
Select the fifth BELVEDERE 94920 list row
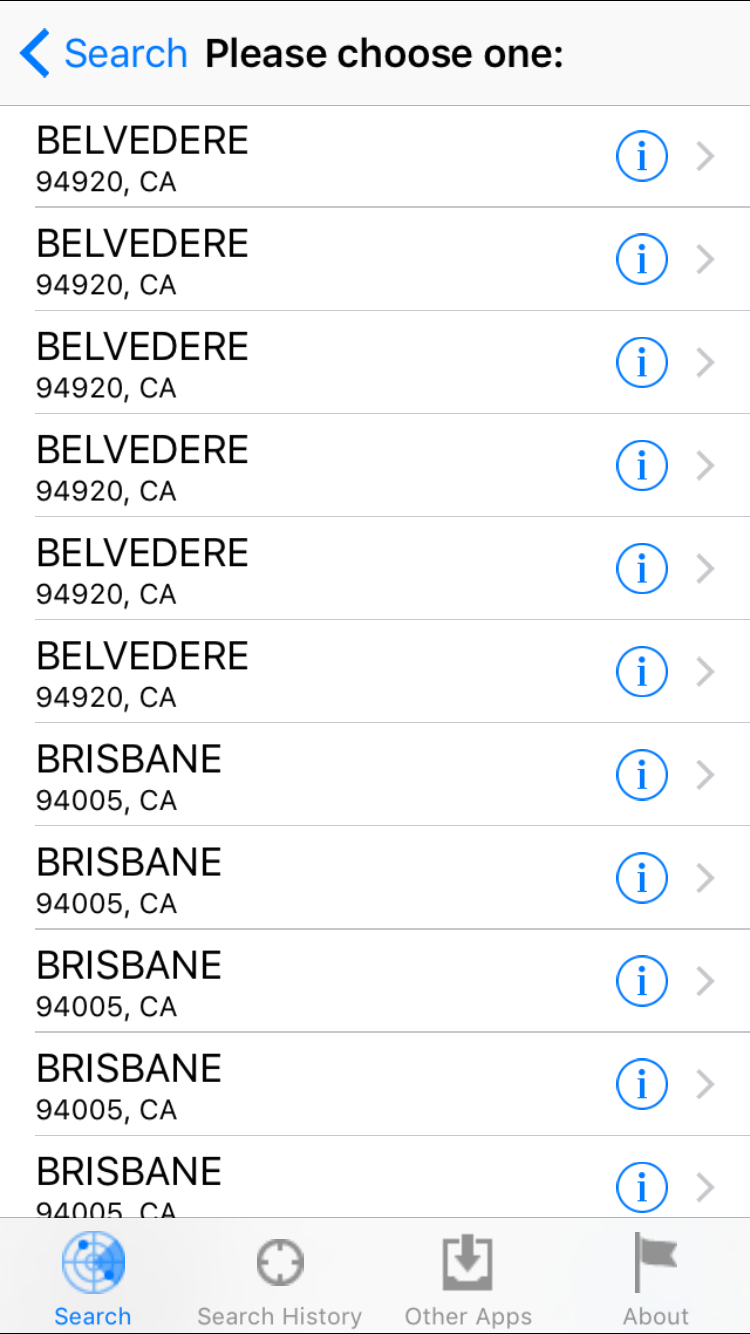click(300, 568)
